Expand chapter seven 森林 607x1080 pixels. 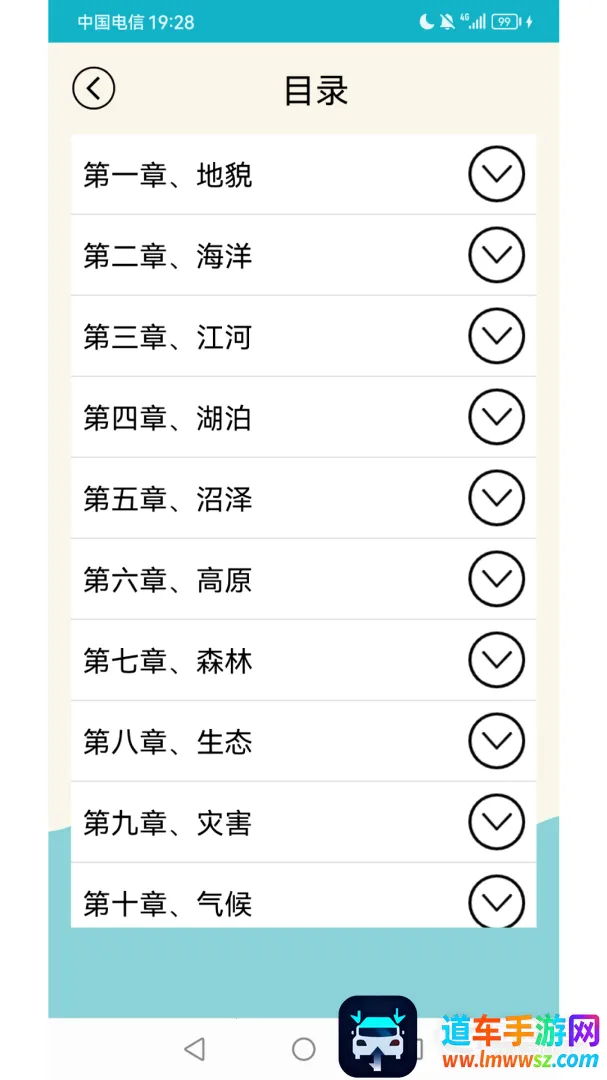496,661
